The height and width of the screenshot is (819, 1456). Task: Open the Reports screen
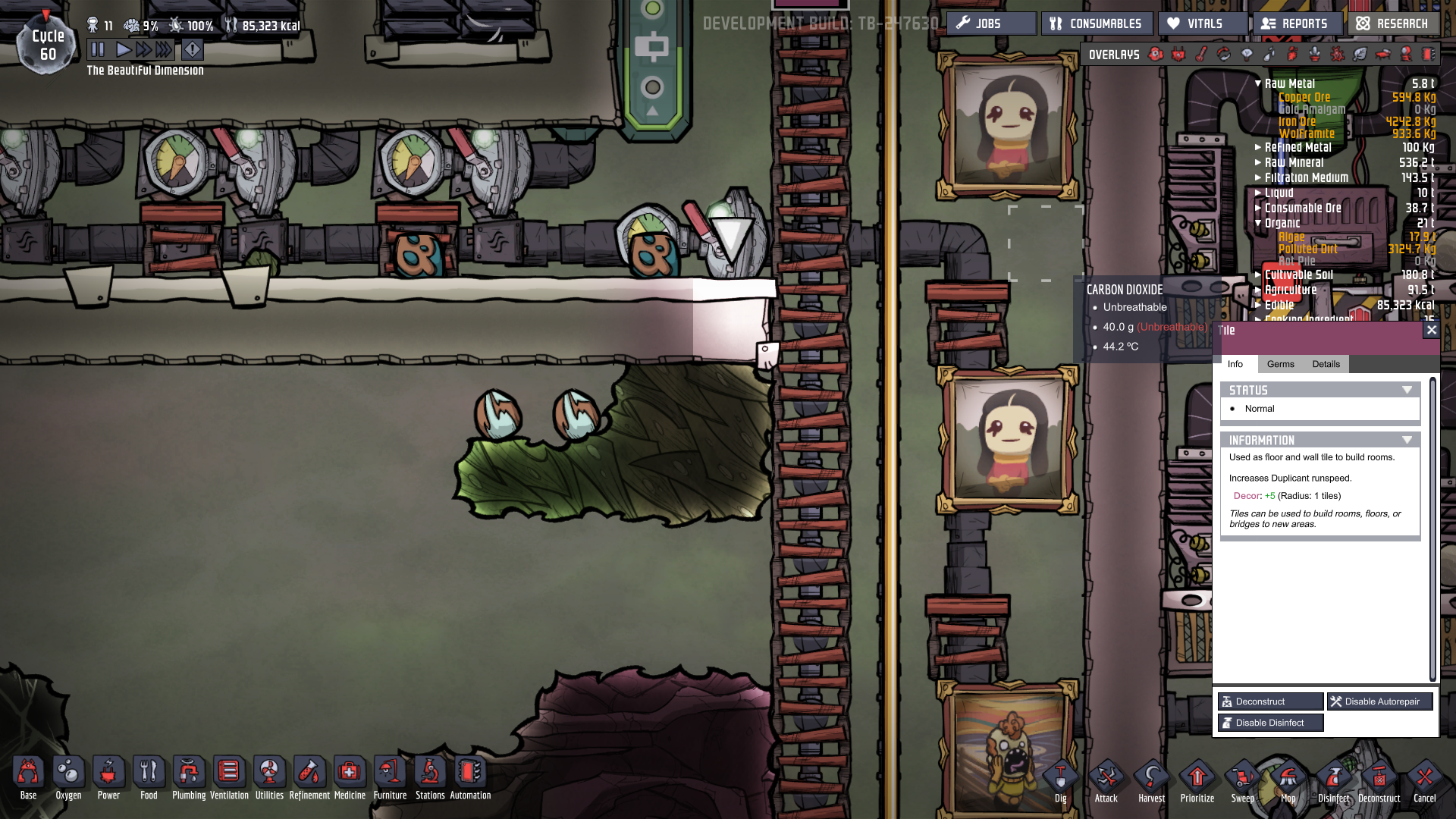pyautogui.click(x=1297, y=24)
